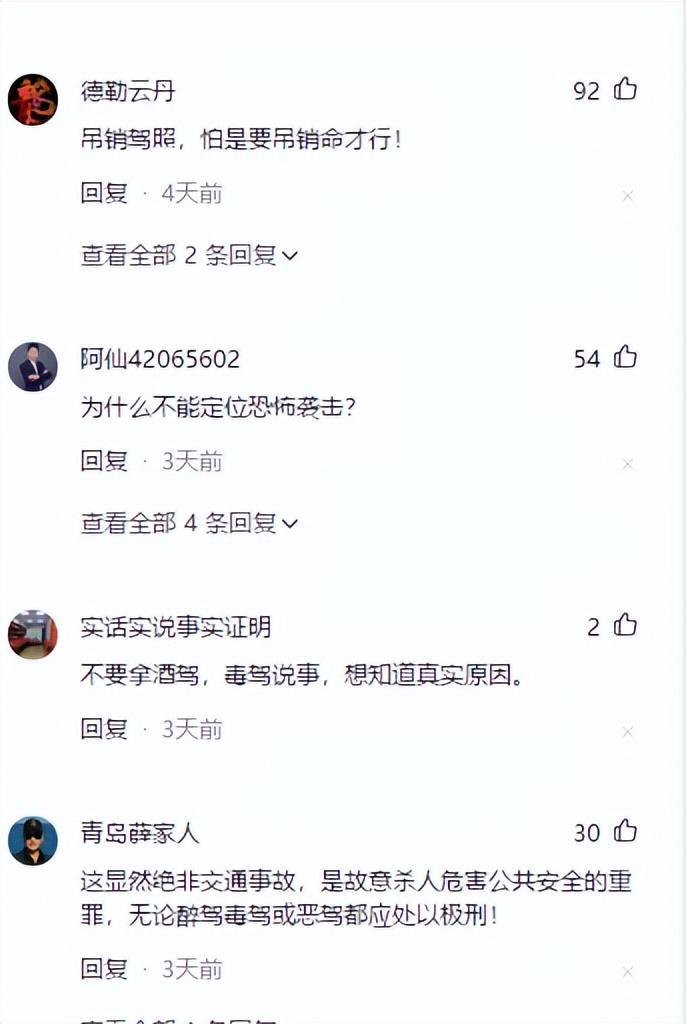The height and width of the screenshot is (1024, 686).
Task: Reply to 阿仙42065602's comment
Action: click(104, 461)
